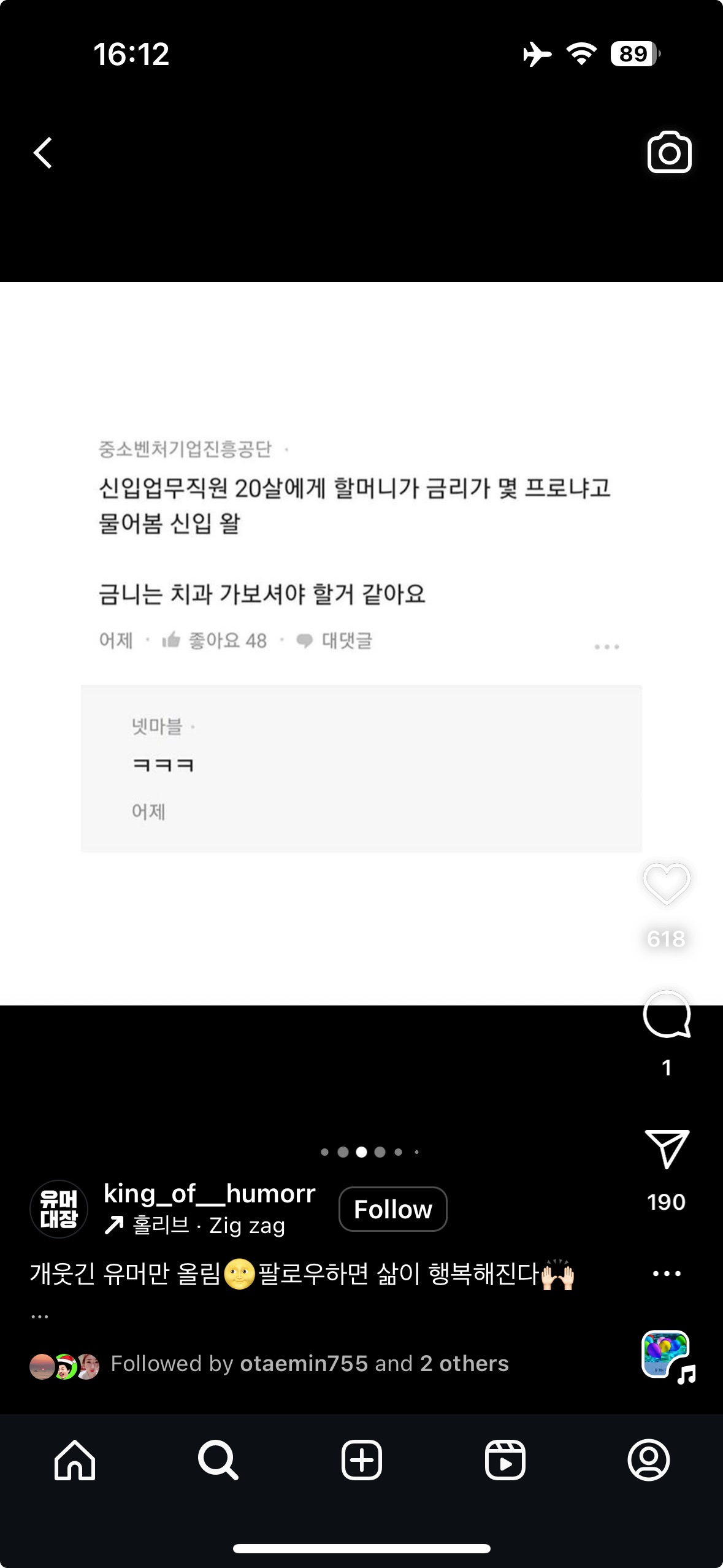Open the comments bubble
The image size is (723, 1568).
pyautogui.click(x=667, y=1015)
